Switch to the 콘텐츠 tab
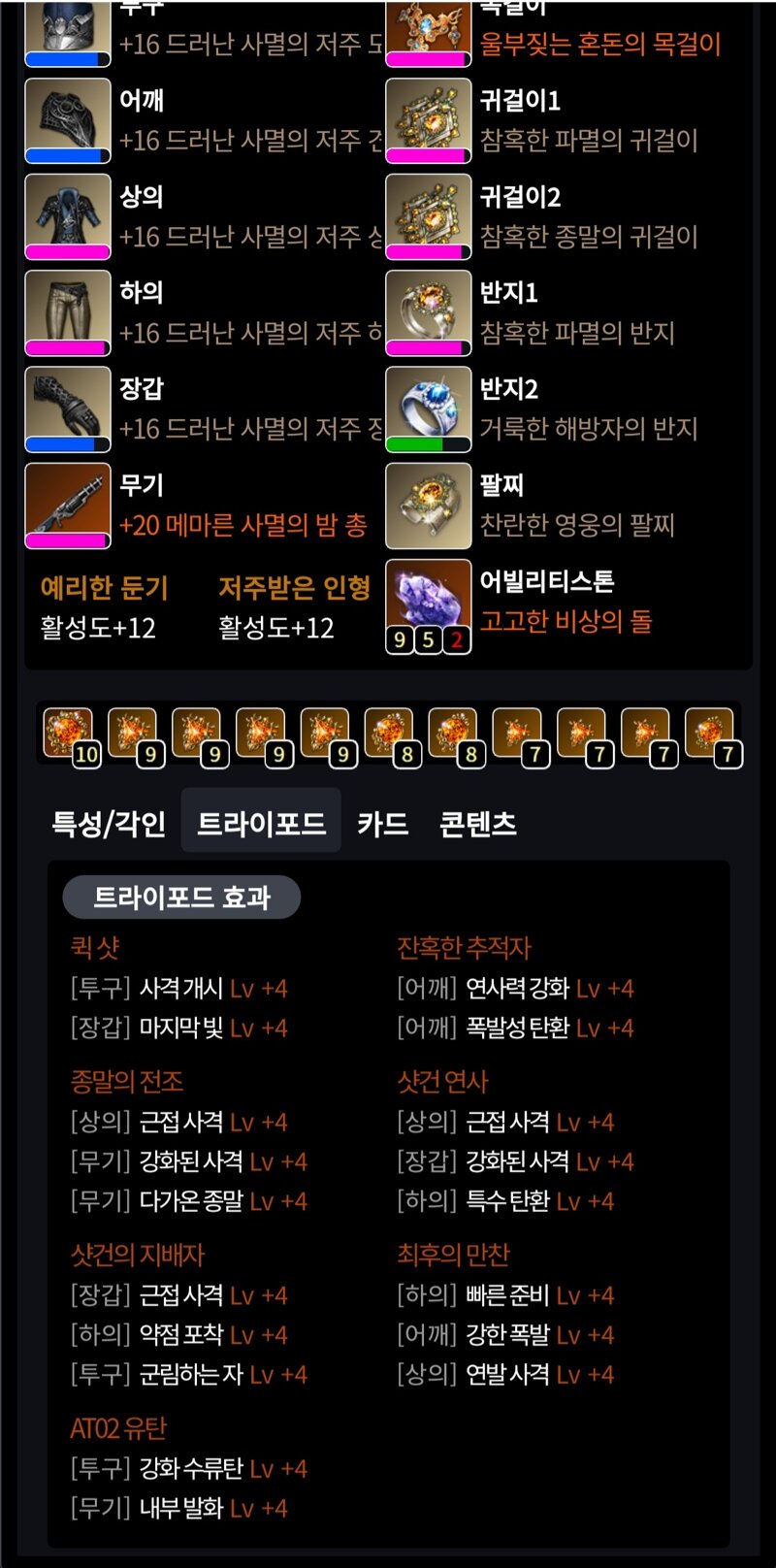The width and height of the screenshot is (776, 1568). pos(477,824)
